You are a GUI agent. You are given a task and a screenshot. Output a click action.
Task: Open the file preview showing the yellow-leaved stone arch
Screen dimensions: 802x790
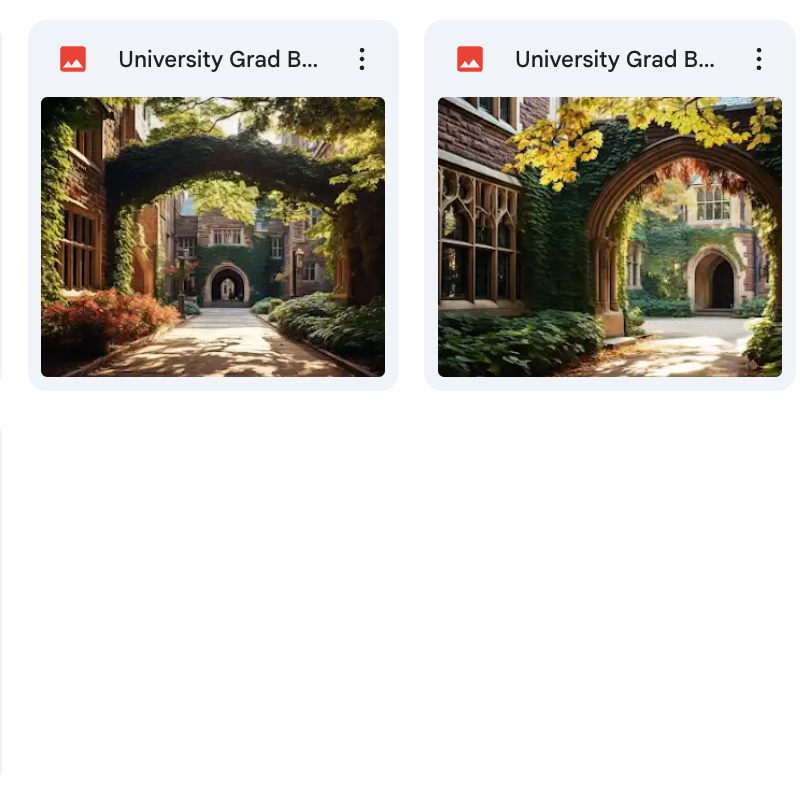609,236
